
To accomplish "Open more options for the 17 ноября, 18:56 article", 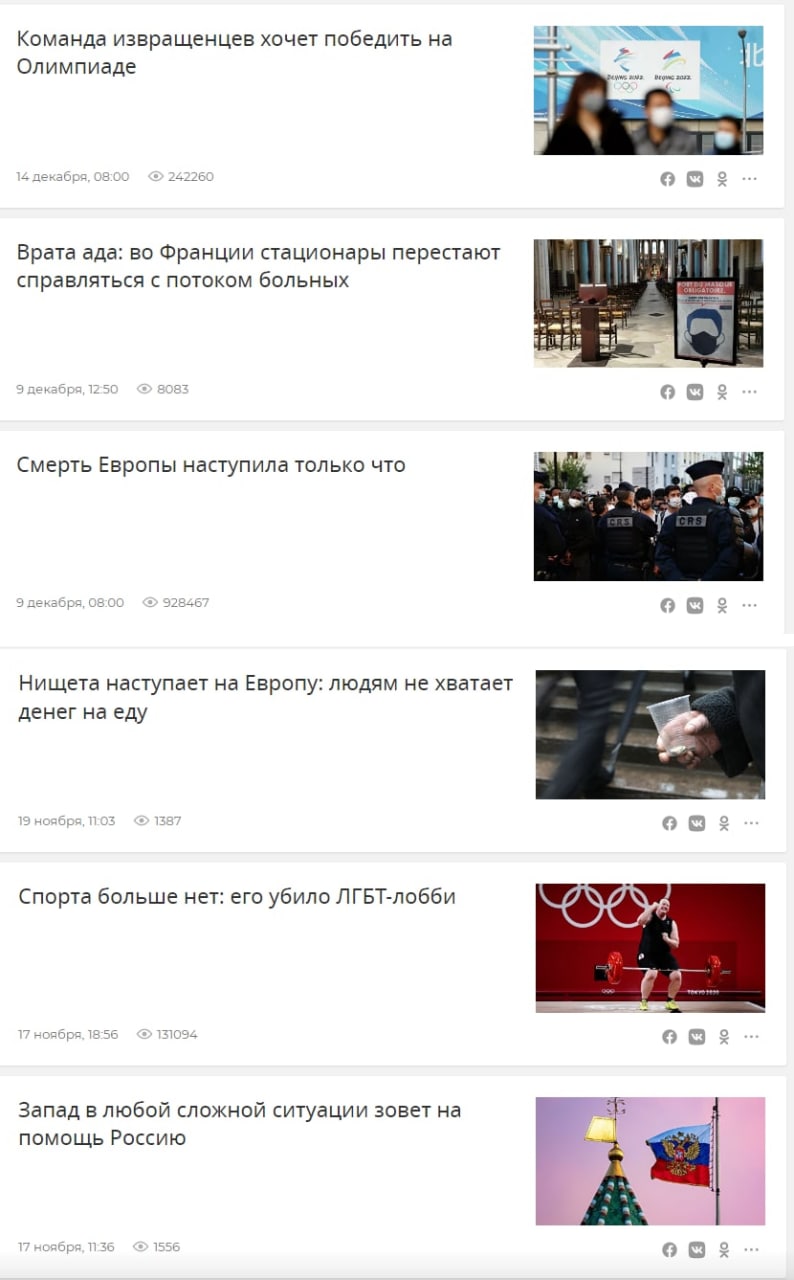I will click(752, 1037).
